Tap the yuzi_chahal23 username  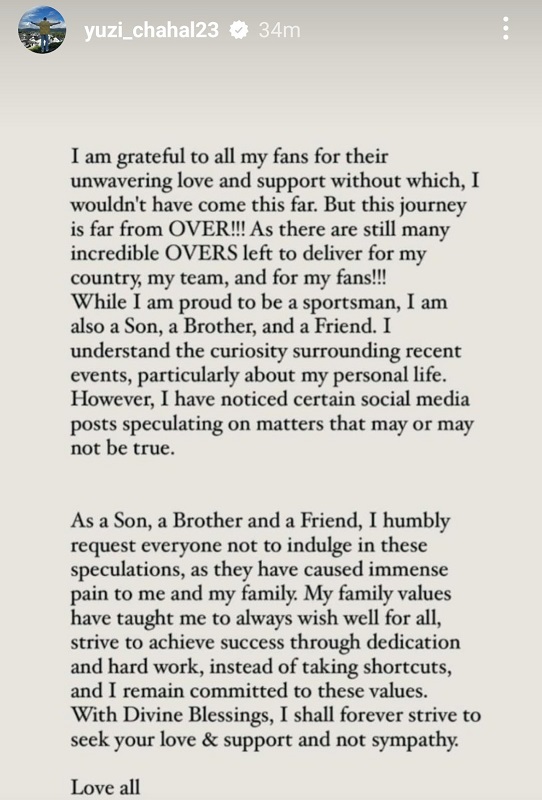152,31
